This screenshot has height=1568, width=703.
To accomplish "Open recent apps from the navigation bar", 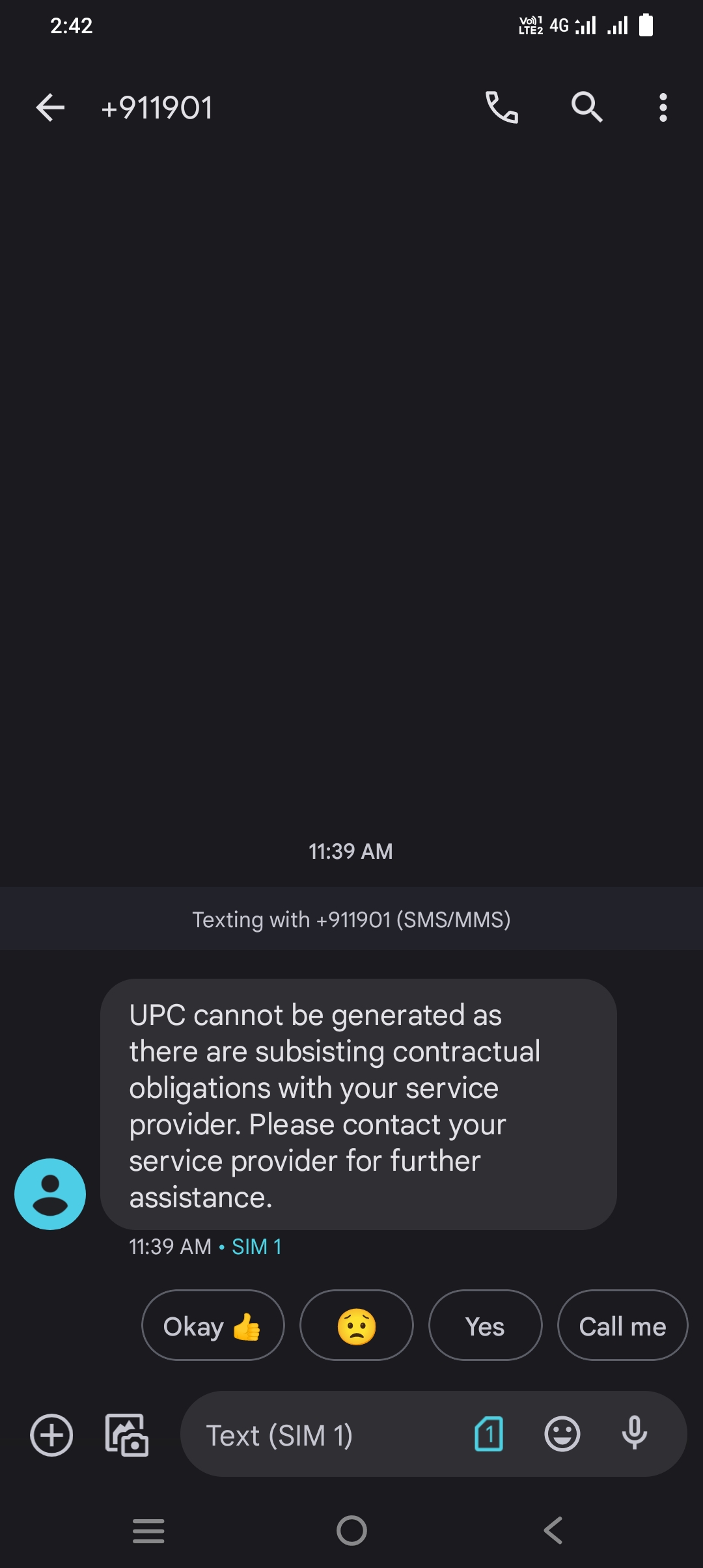I will click(x=148, y=1530).
